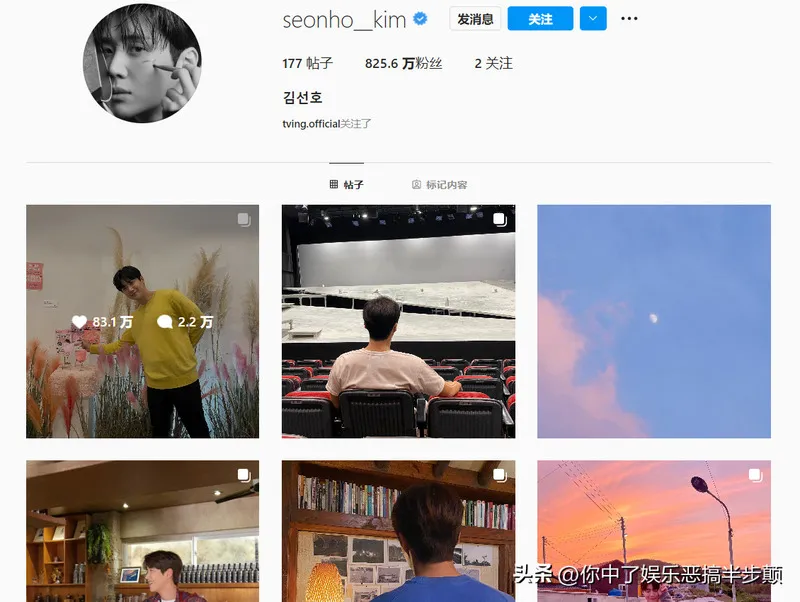This screenshot has width=800, height=602.
Task: Tap the 发消息 message button
Action: click(475, 19)
